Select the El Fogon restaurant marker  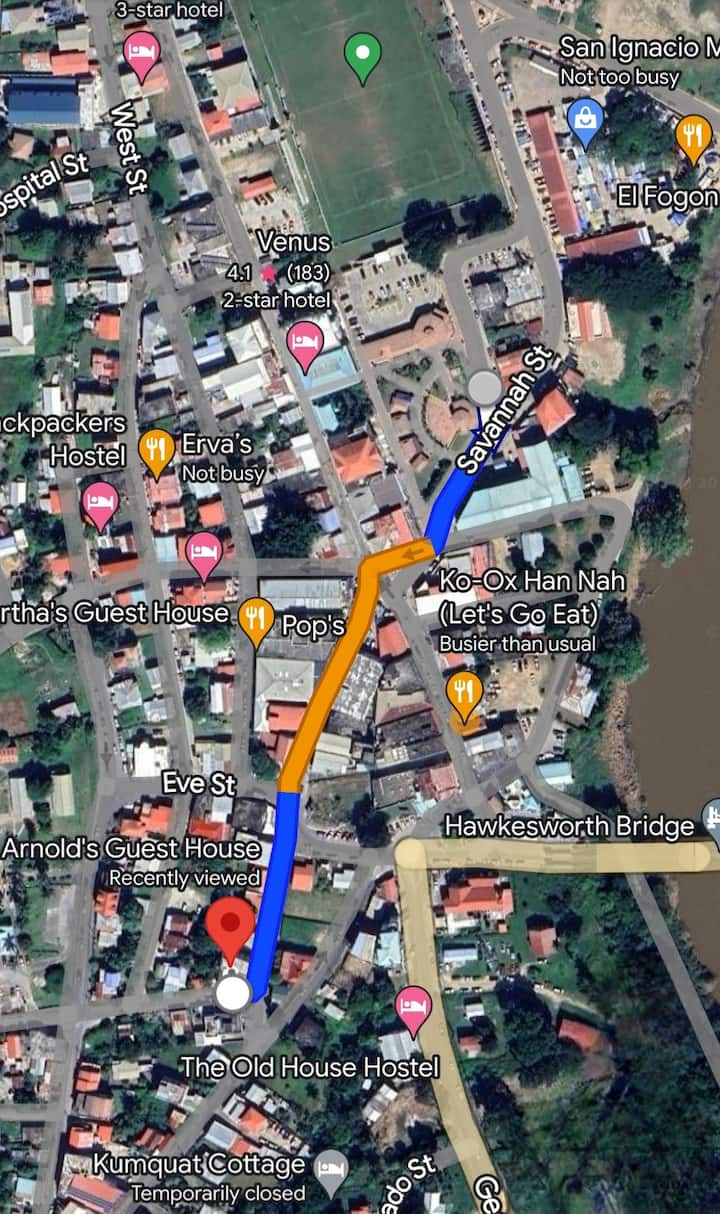tap(693, 136)
